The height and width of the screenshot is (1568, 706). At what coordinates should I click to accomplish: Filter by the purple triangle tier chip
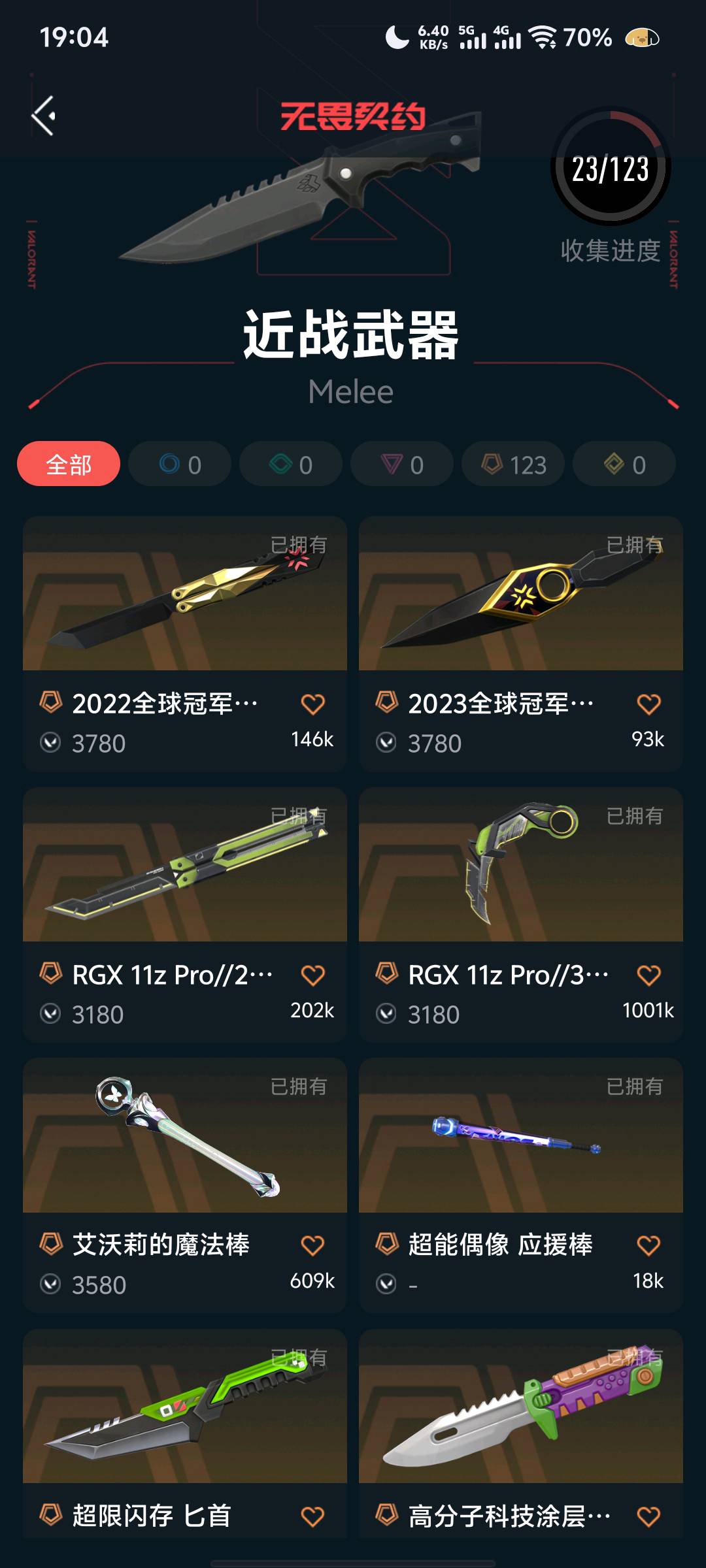[402, 465]
